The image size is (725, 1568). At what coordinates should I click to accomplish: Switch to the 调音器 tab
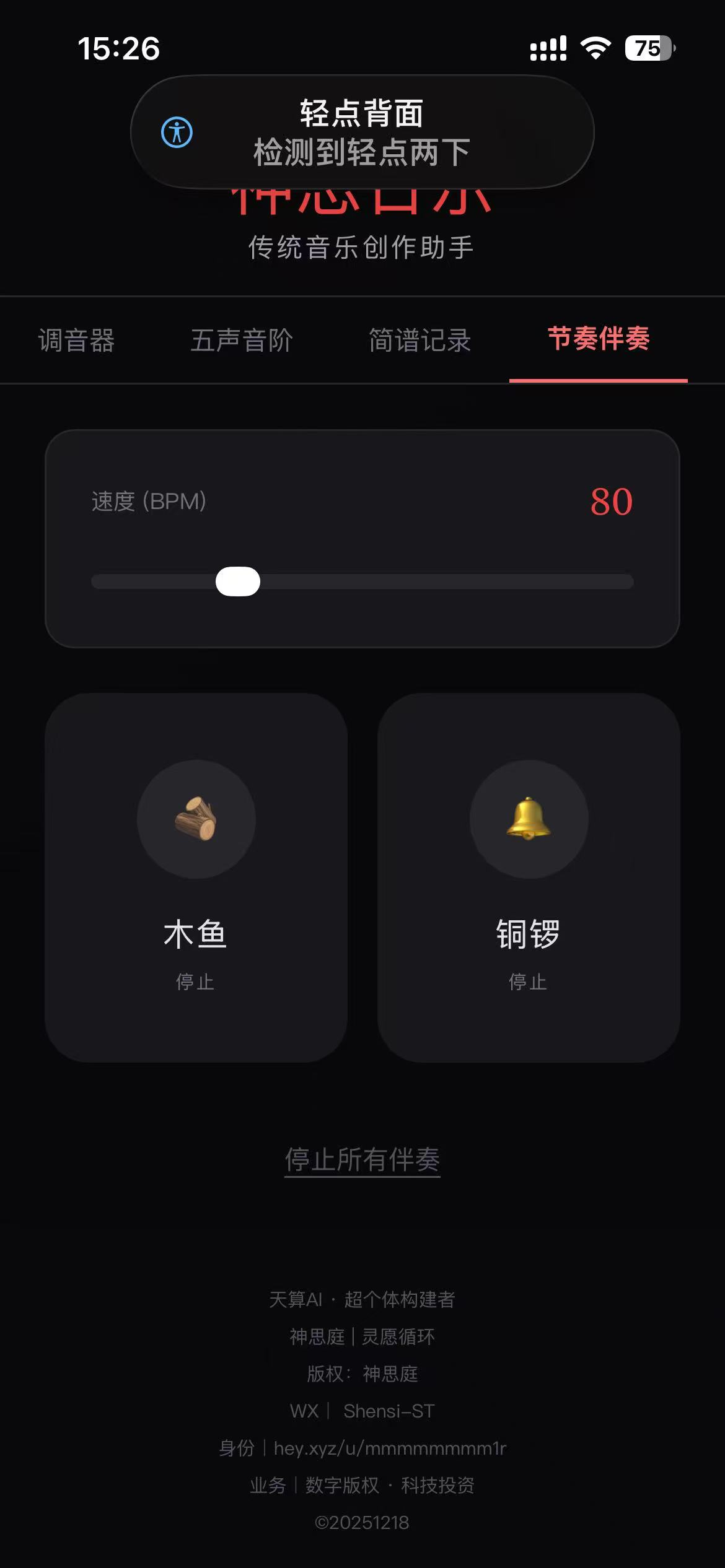pos(77,341)
